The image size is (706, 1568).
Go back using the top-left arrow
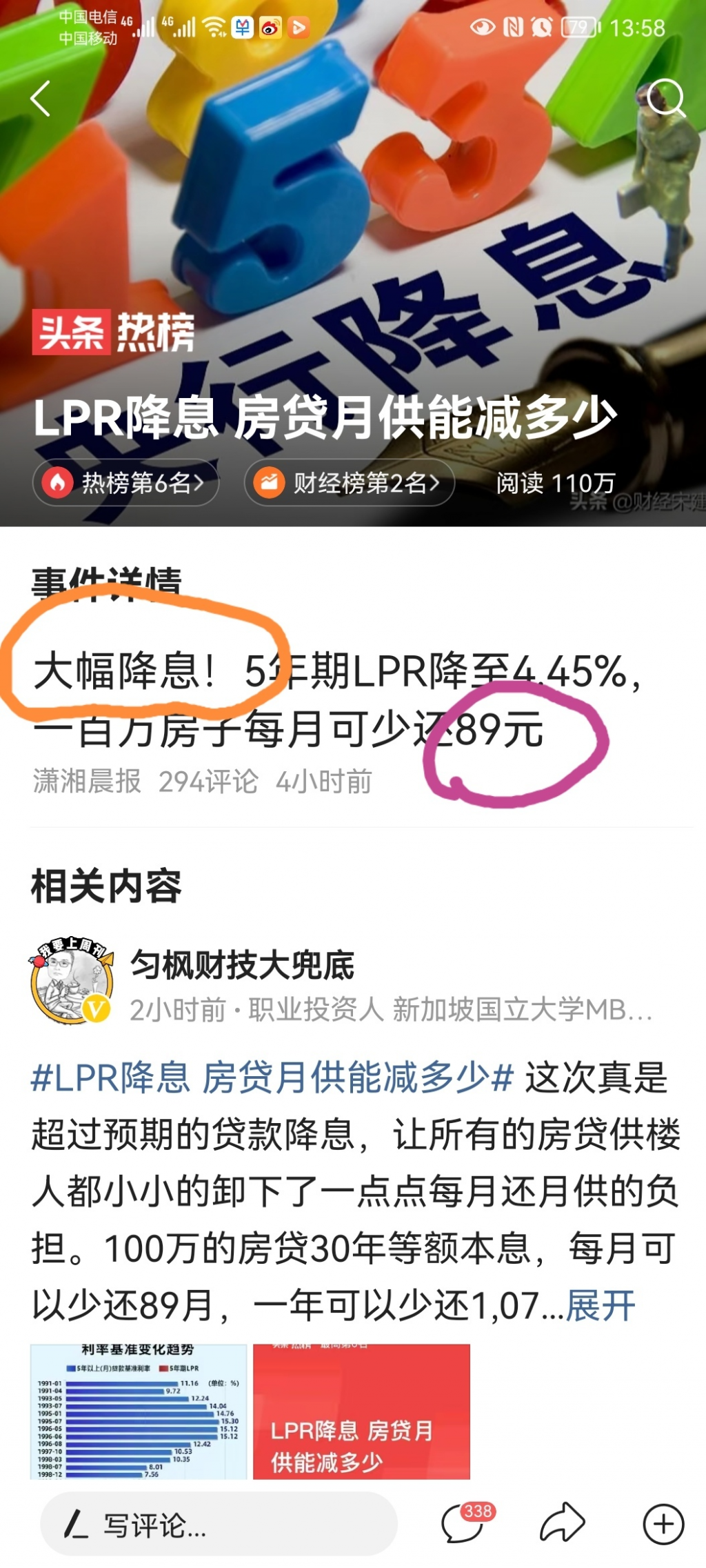click(41, 99)
